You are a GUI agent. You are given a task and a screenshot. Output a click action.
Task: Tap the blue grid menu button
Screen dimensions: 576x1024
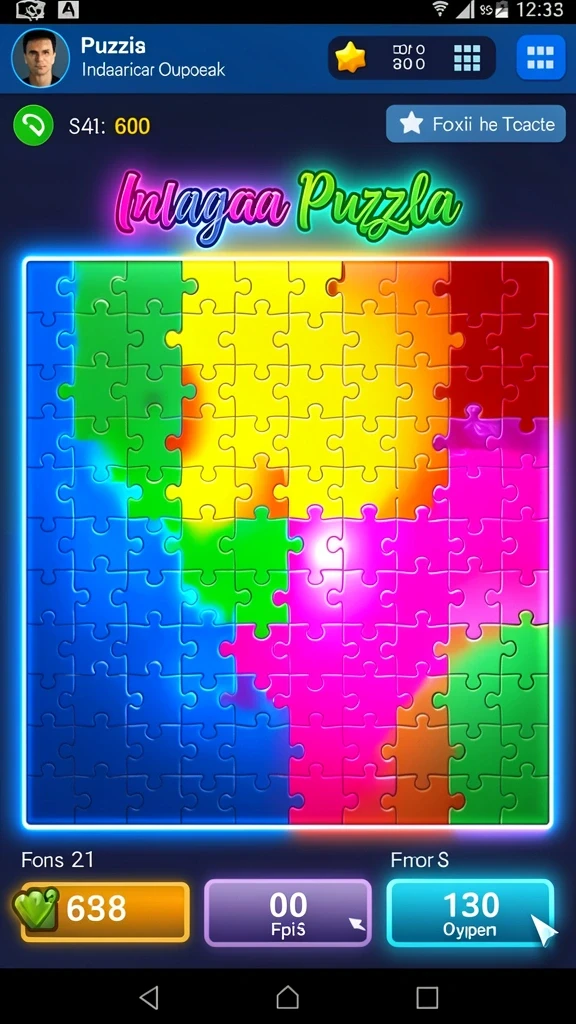[x=541, y=57]
